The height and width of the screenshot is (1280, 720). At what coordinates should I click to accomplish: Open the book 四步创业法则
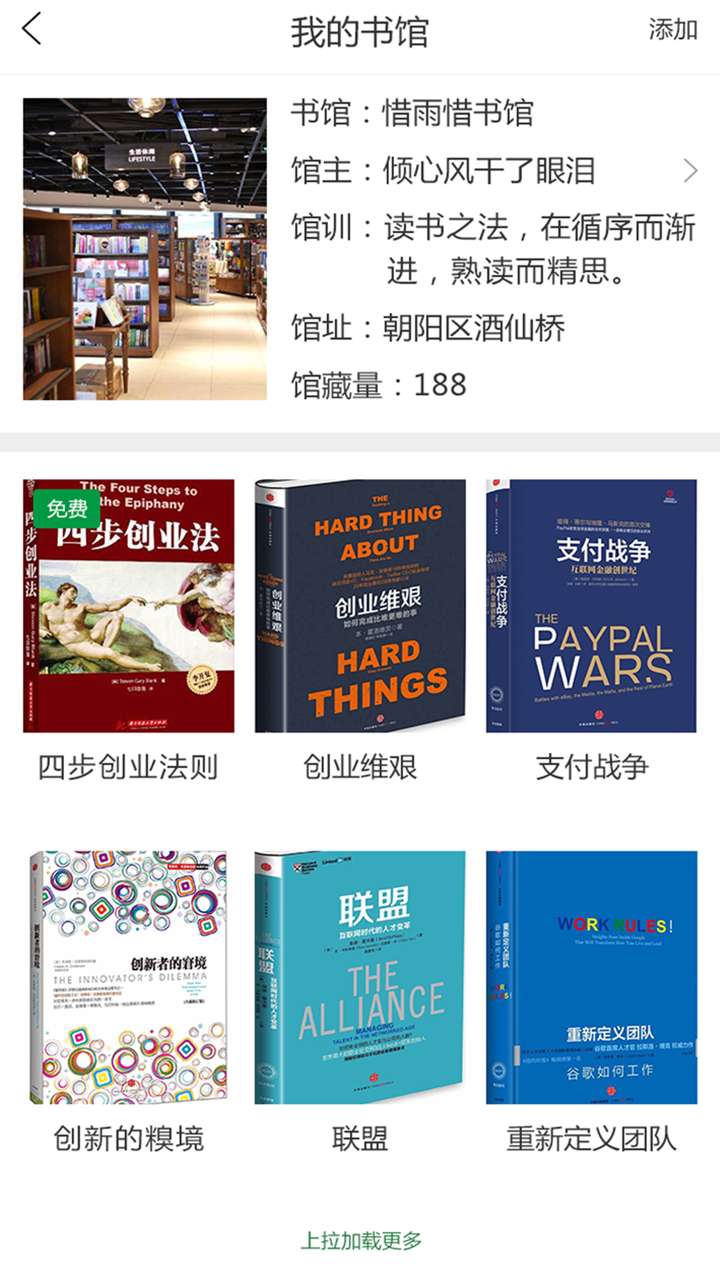pyautogui.click(x=128, y=606)
